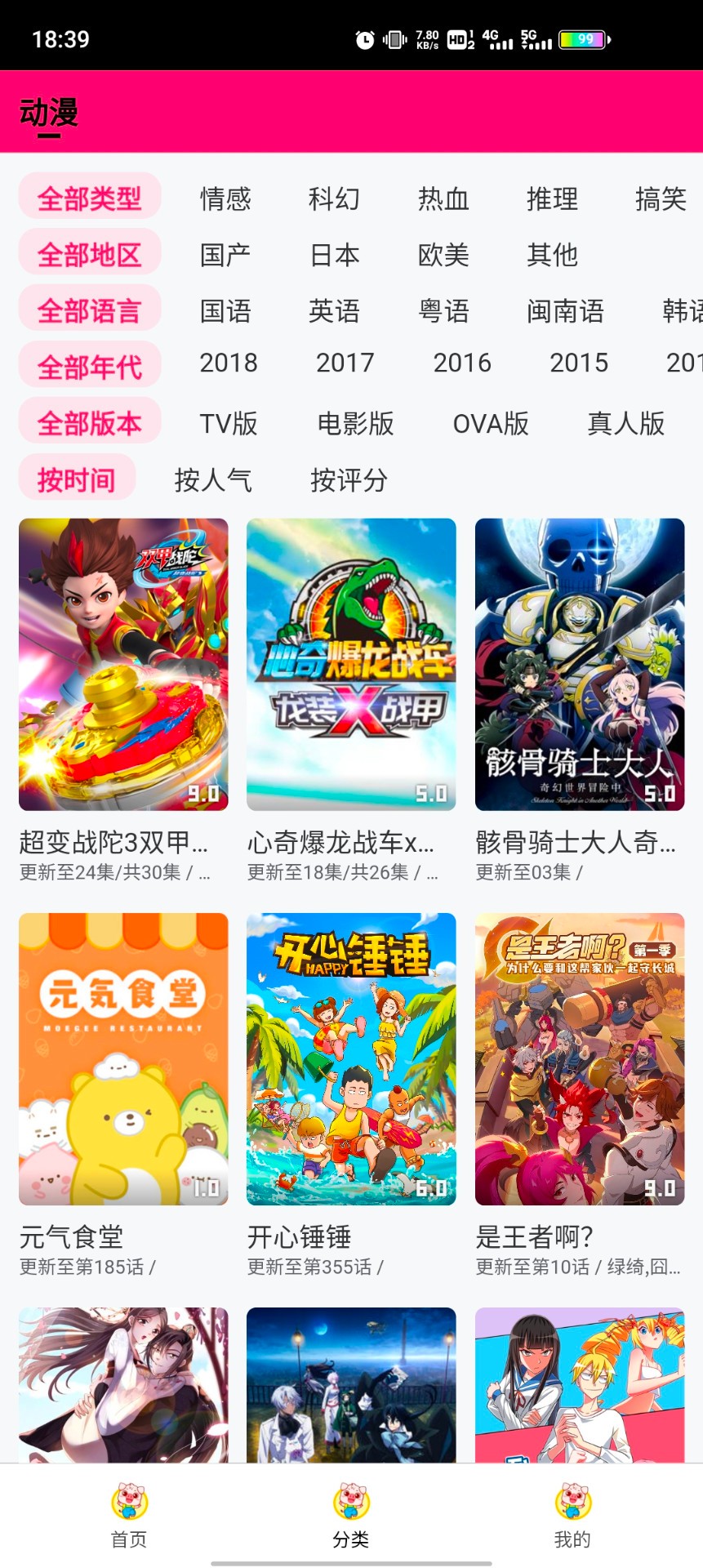This screenshot has height=1568, width=703.
Task: Tap the 全部地区 region filter pill
Action: pyautogui.click(x=90, y=252)
